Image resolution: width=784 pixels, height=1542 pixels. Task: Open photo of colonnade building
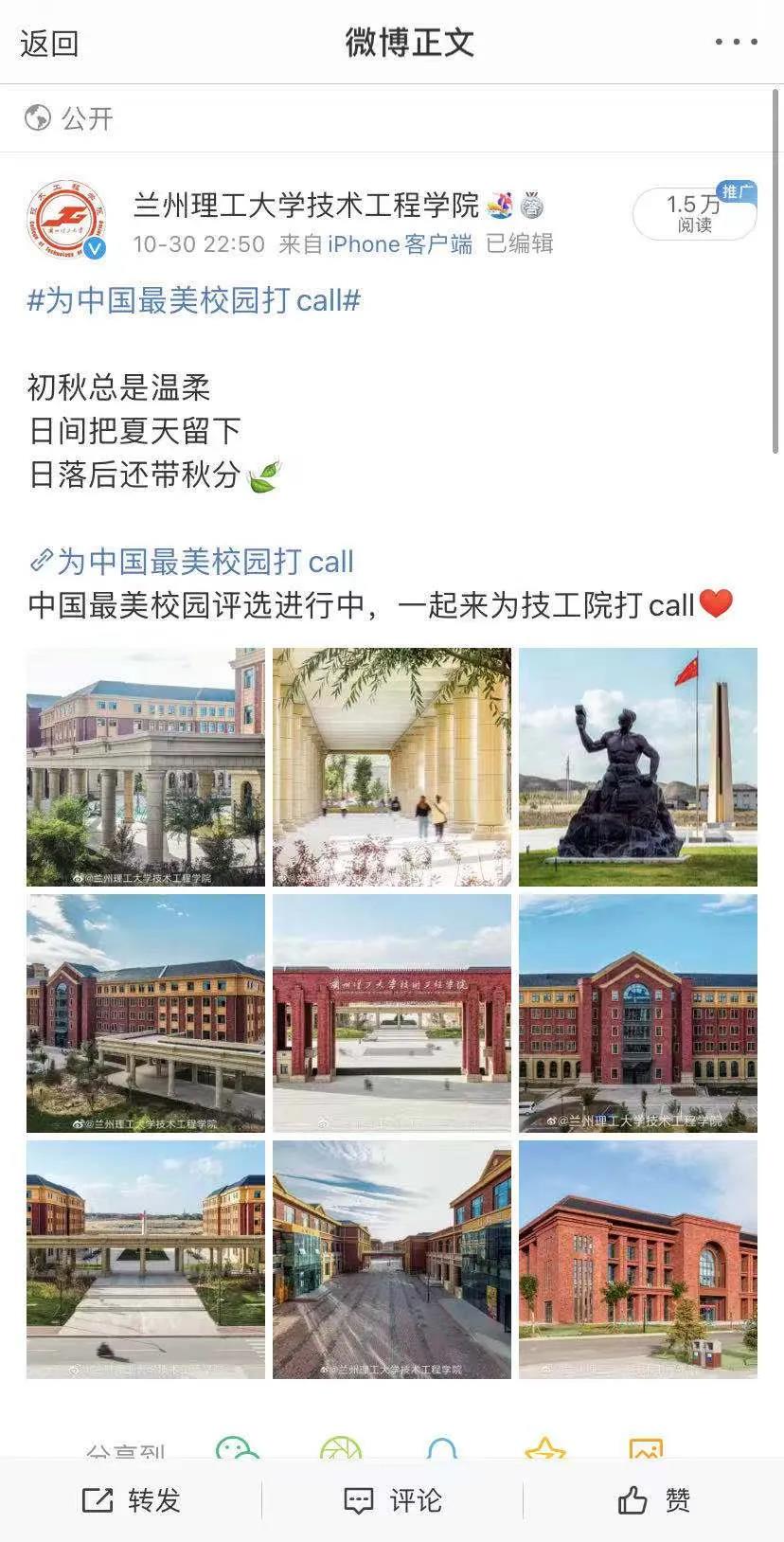click(x=146, y=767)
